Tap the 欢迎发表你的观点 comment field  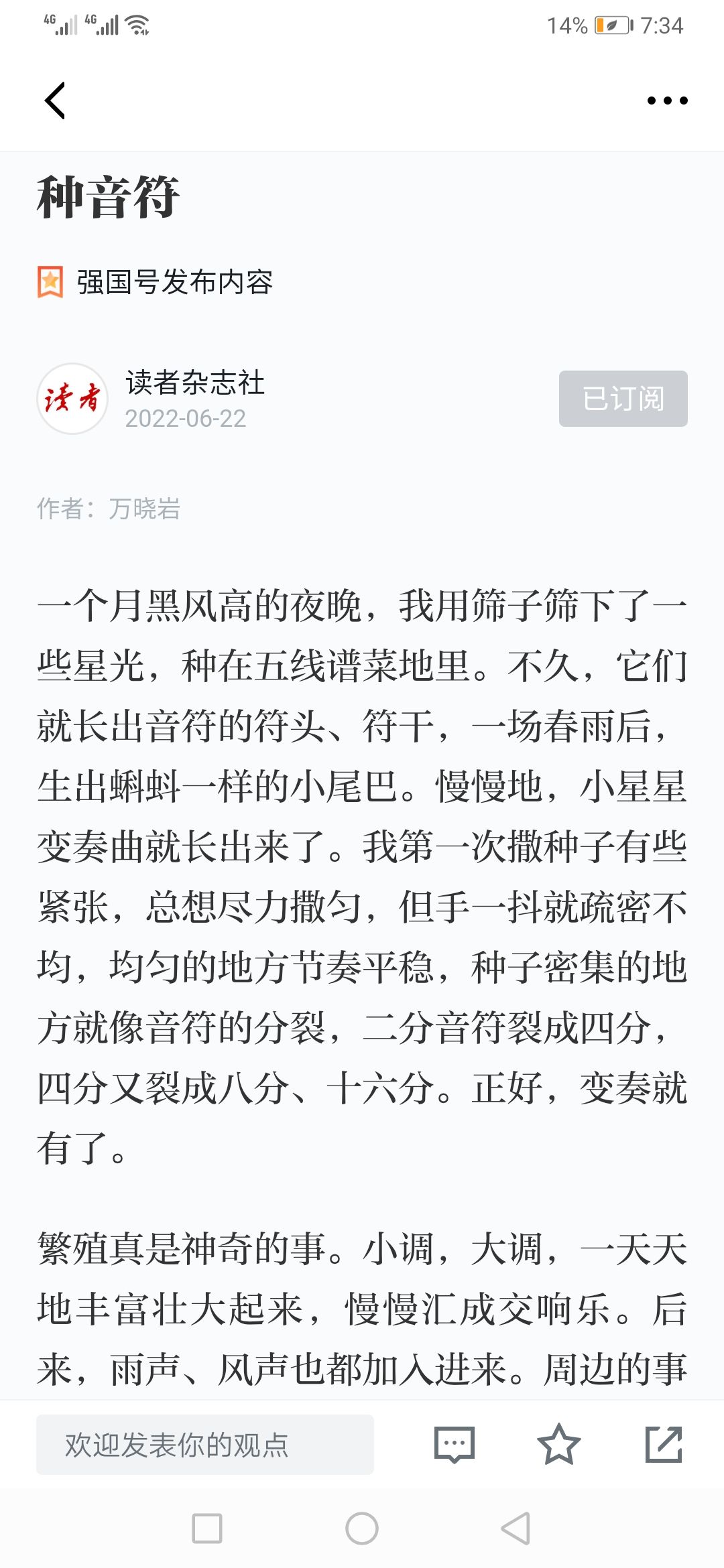pyautogui.click(x=205, y=1444)
